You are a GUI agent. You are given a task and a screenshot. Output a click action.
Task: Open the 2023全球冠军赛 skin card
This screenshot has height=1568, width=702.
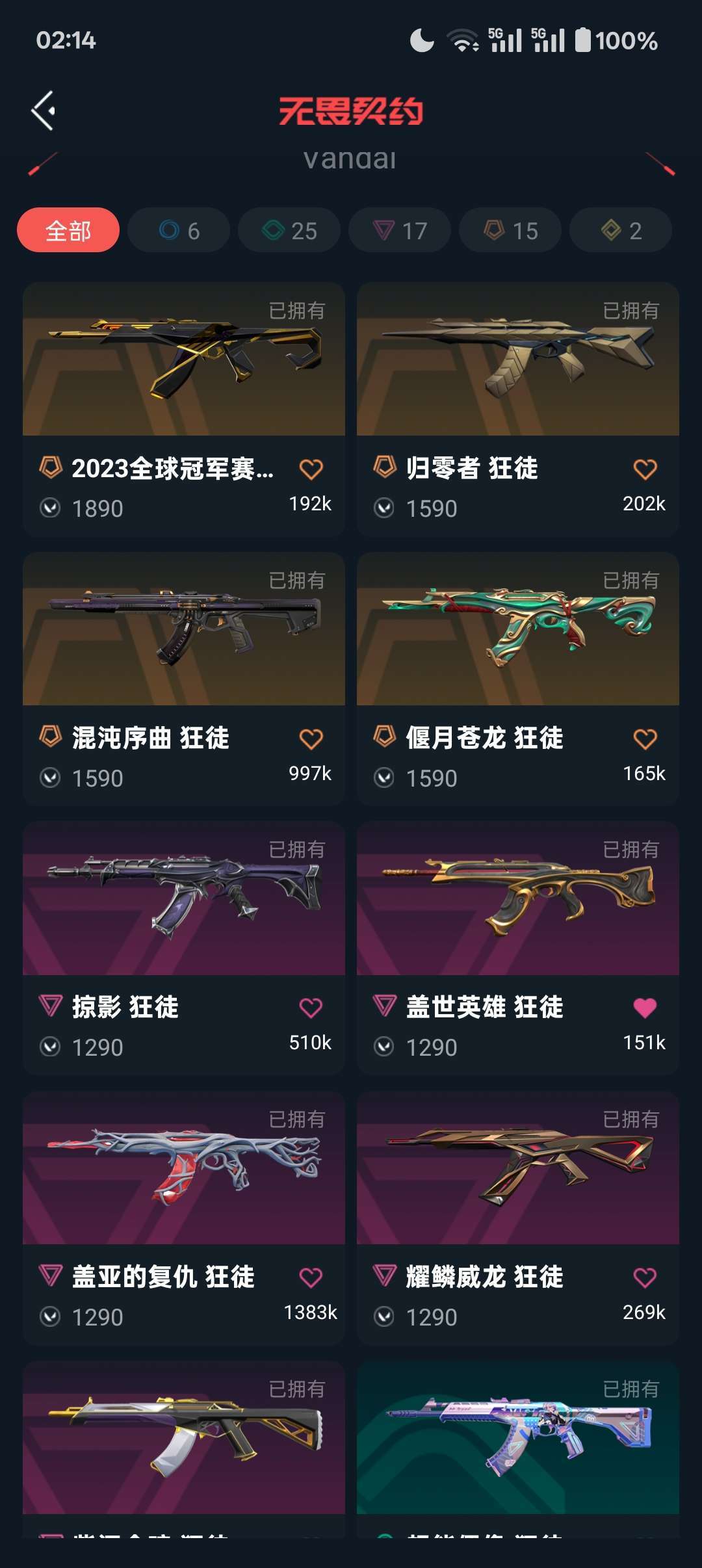pos(184,410)
